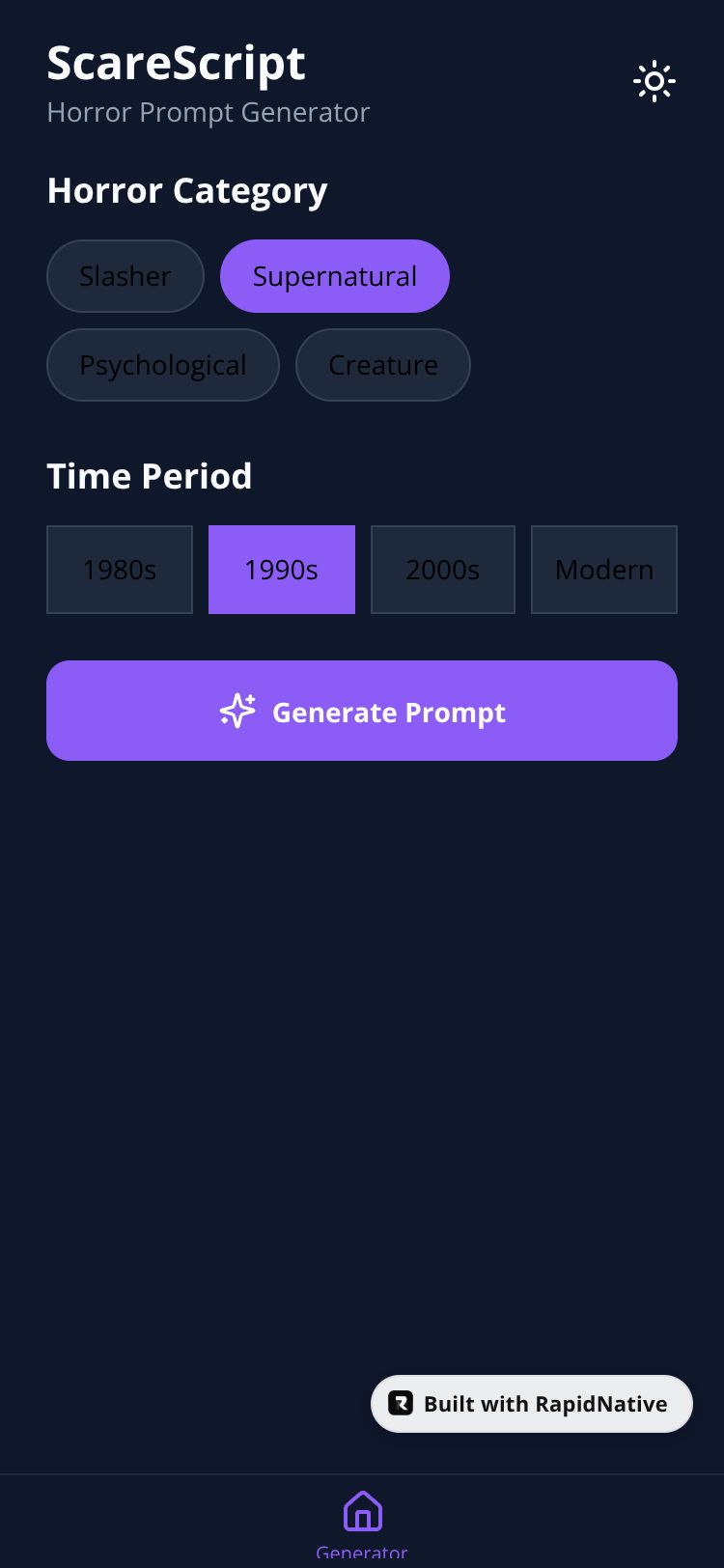Image resolution: width=724 pixels, height=1568 pixels.
Task: Open the Built with RapidNative badge
Action: 532,1404
